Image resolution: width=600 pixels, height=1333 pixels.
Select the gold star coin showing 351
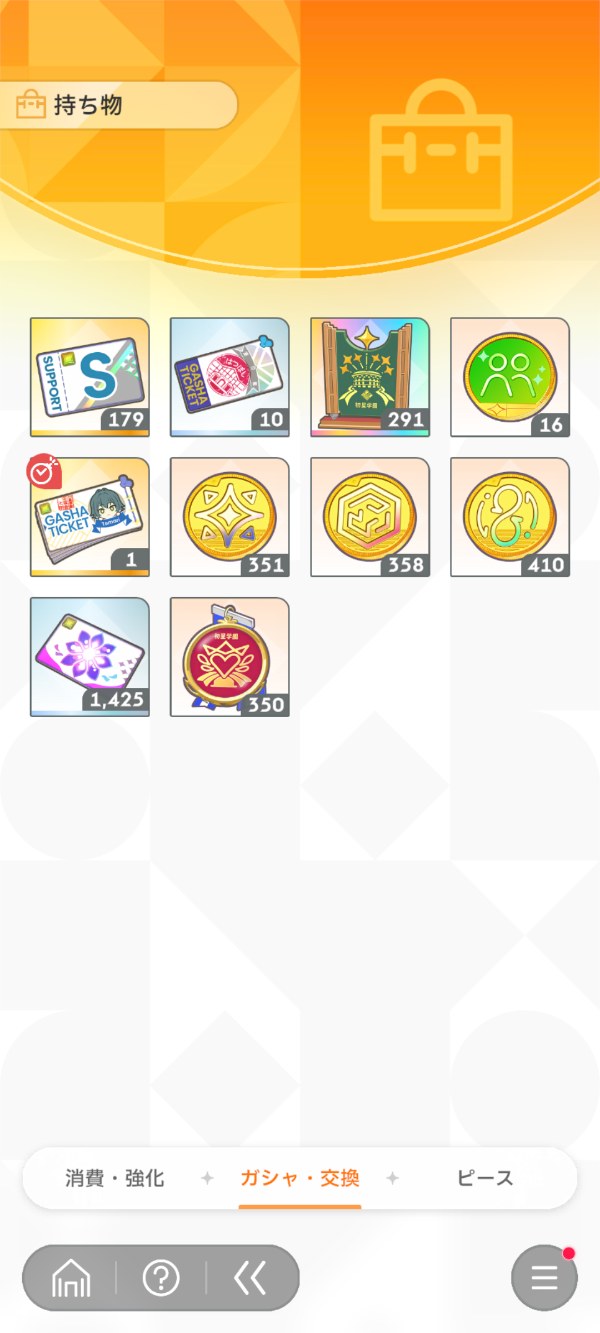tap(229, 517)
